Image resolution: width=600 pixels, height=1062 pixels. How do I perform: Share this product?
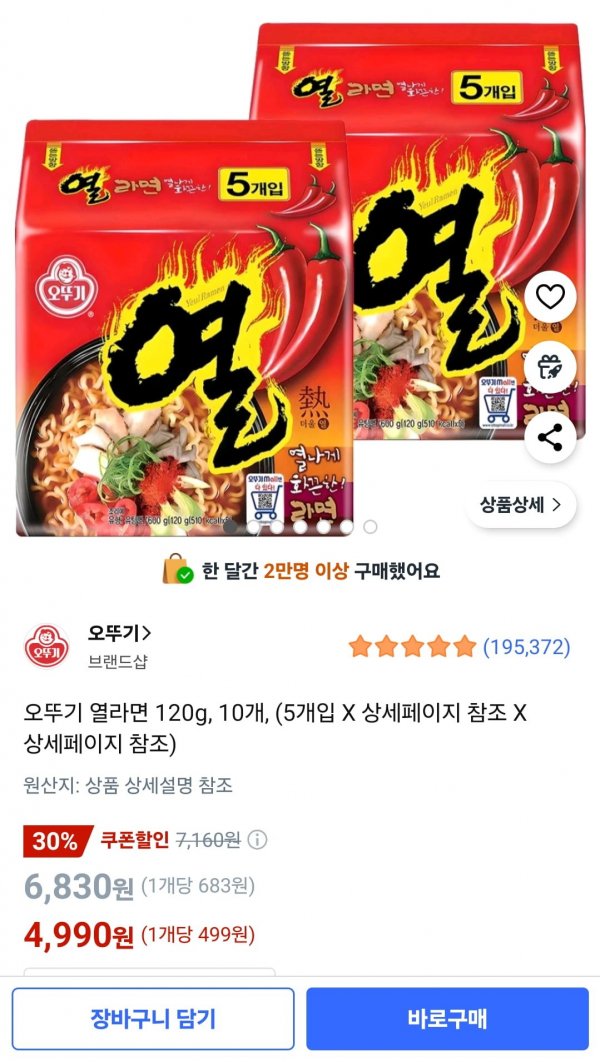pyautogui.click(x=551, y=436)
